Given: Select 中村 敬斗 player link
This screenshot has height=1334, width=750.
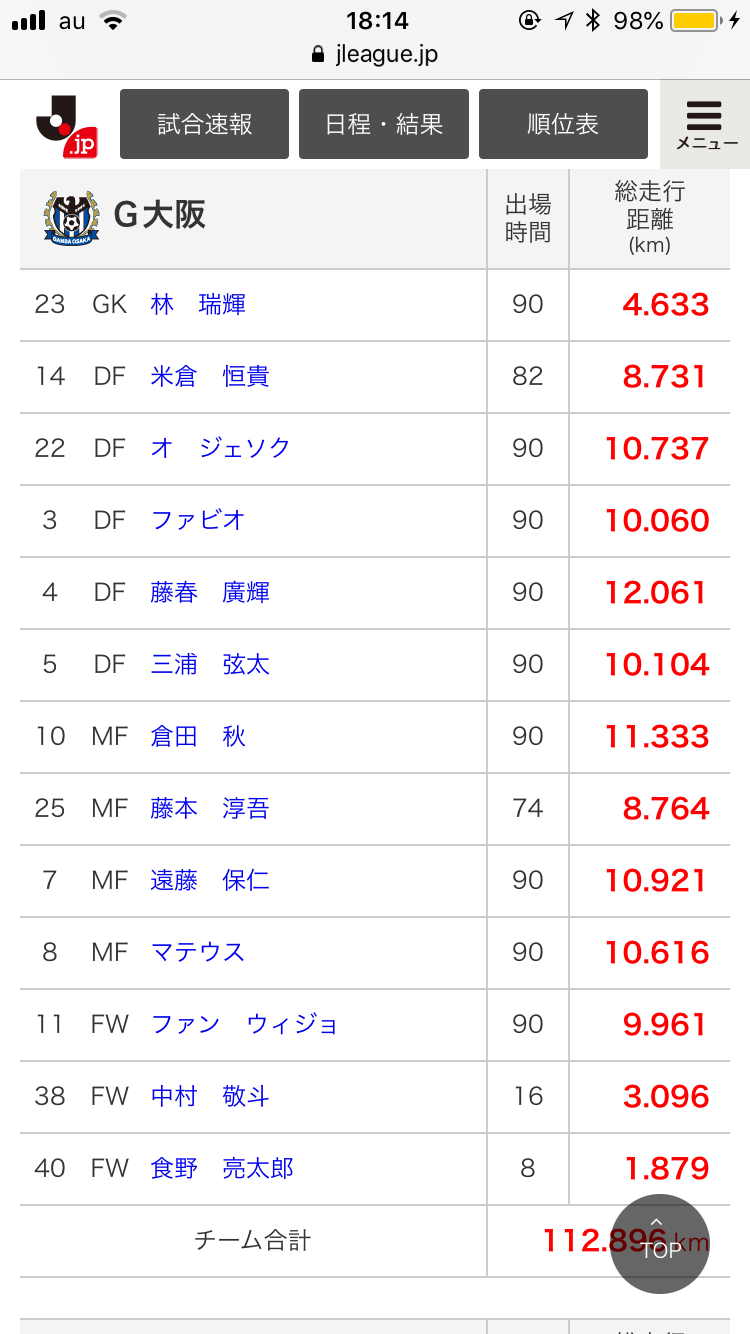Looking at the screenshot, I should point(210,1097).
